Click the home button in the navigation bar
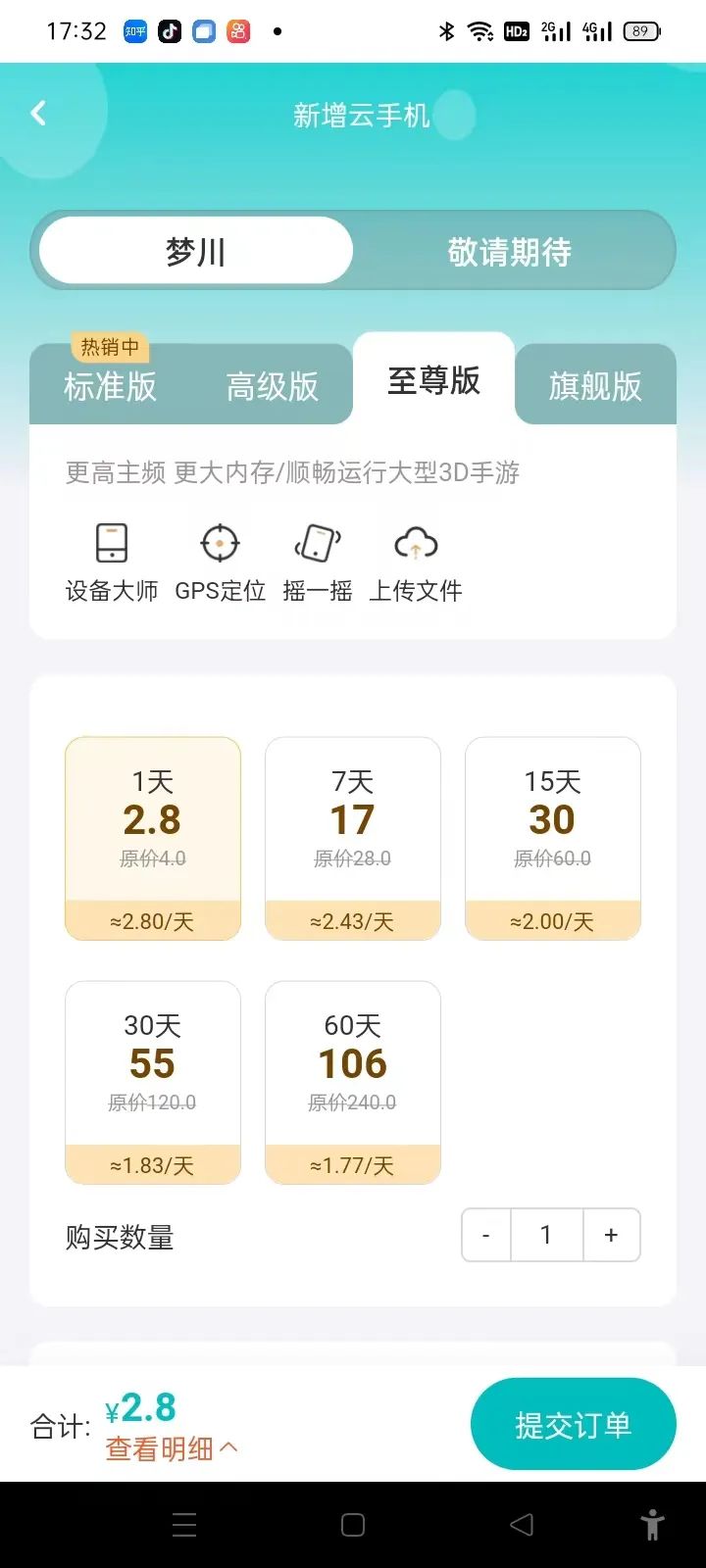 click(x=353, y=1525)
